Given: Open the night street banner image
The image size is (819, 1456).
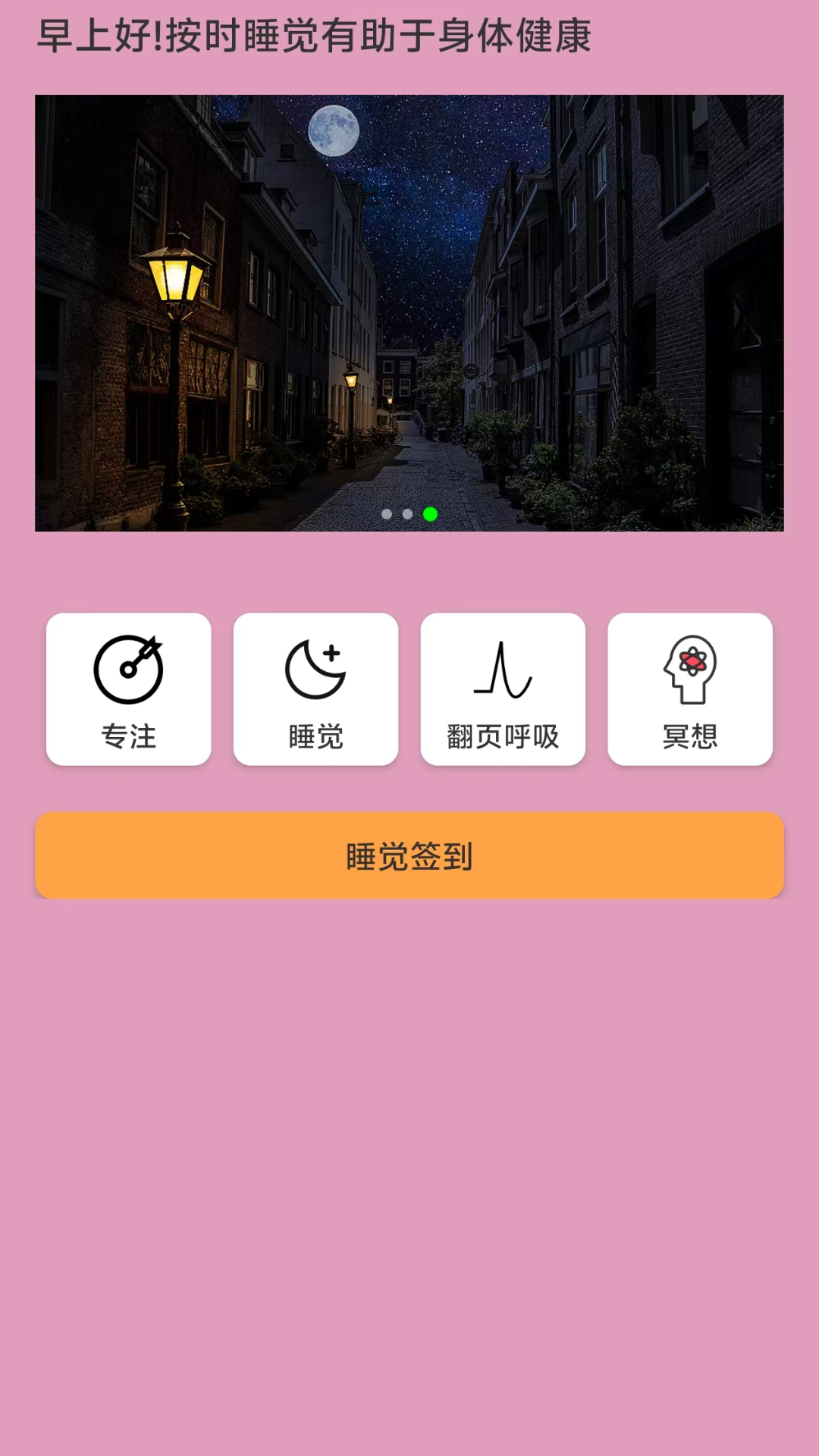Looking at the screenshot, I should coord(409,313).
